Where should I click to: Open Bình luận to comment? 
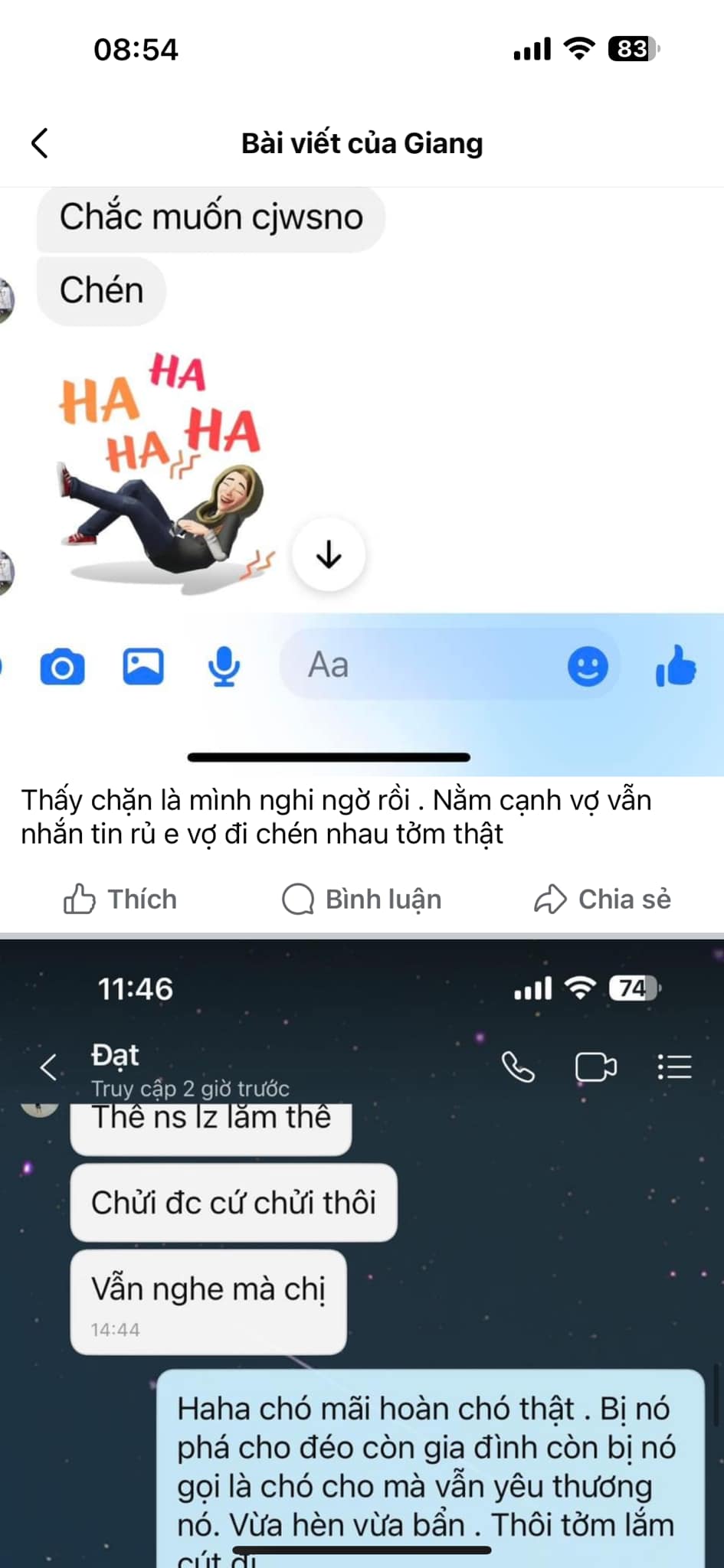point(362,899)
